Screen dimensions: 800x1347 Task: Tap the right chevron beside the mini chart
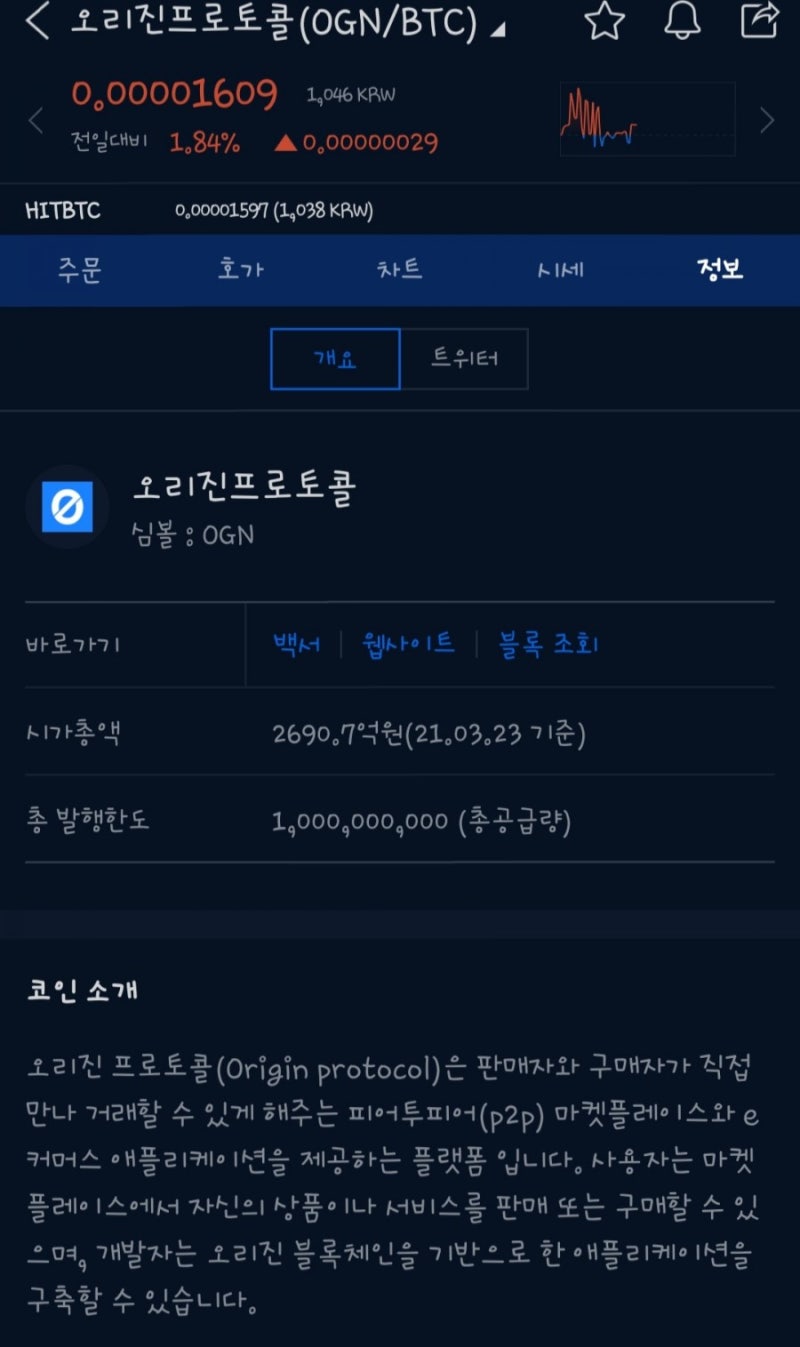[768, 120]
